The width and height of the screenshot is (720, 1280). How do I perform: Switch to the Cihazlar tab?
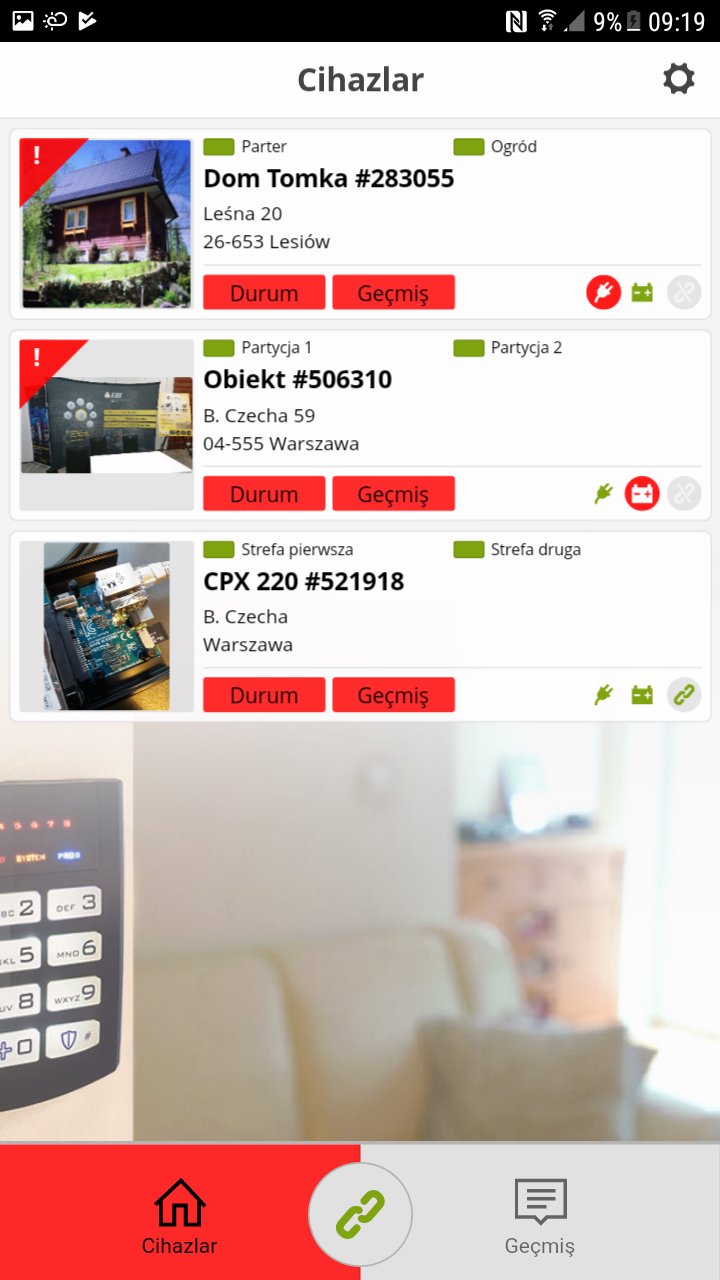pyautogui.click(x=180, y=1212)
